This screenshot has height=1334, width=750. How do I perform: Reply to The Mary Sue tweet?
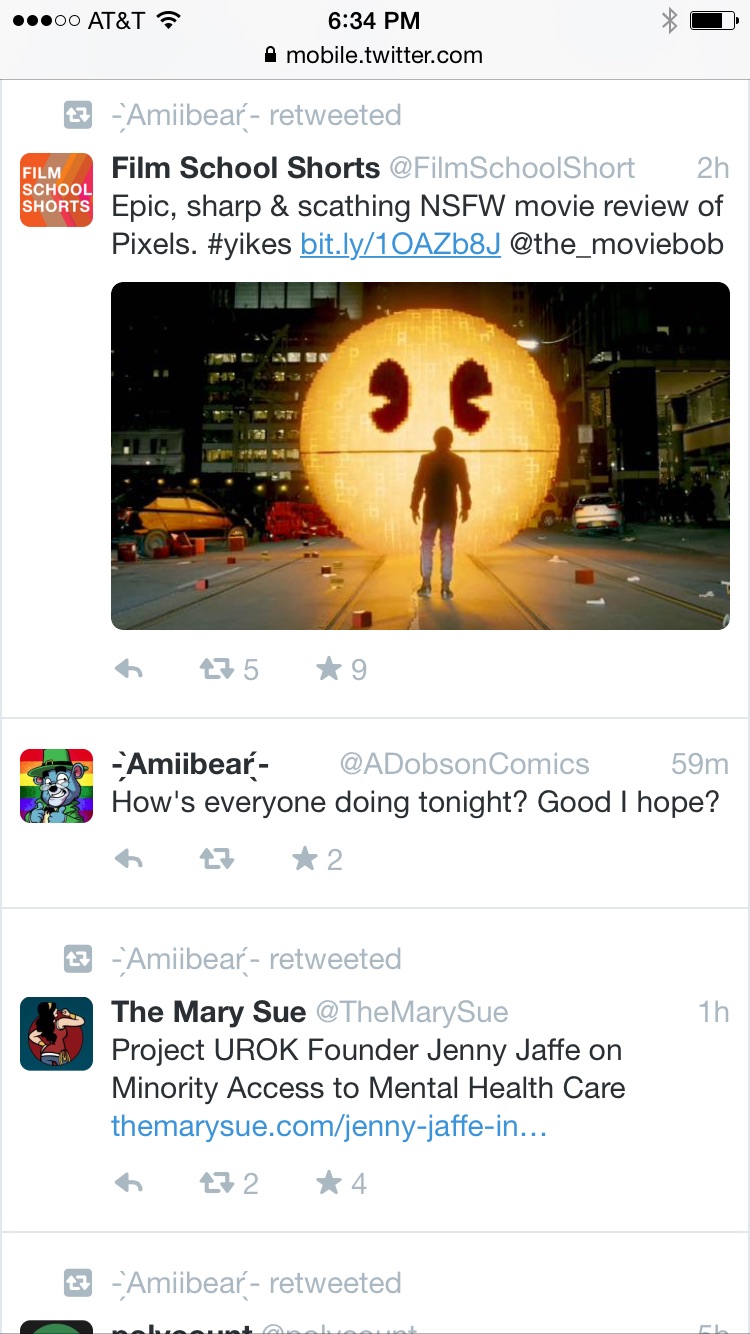click(129, 1183)
